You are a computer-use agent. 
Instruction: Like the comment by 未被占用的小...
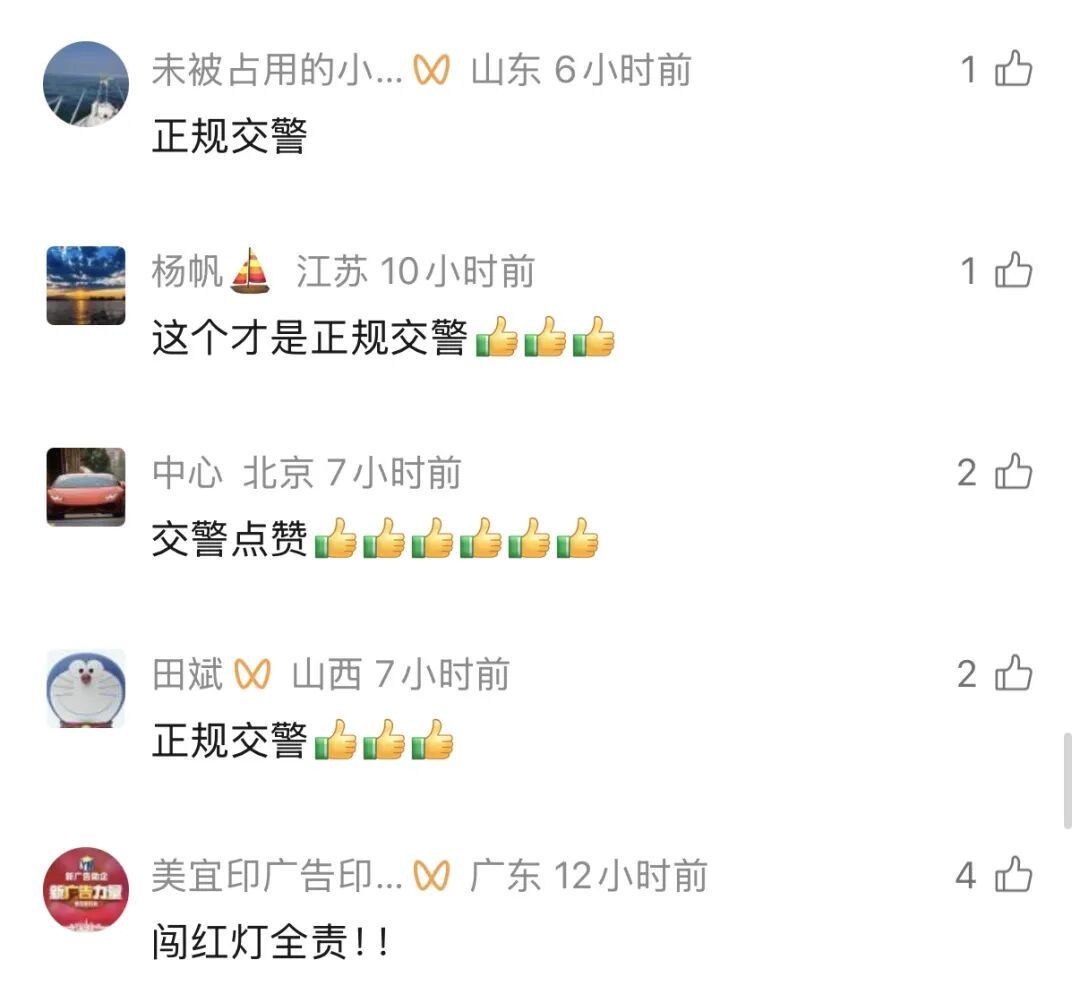tap(1013, 69)
